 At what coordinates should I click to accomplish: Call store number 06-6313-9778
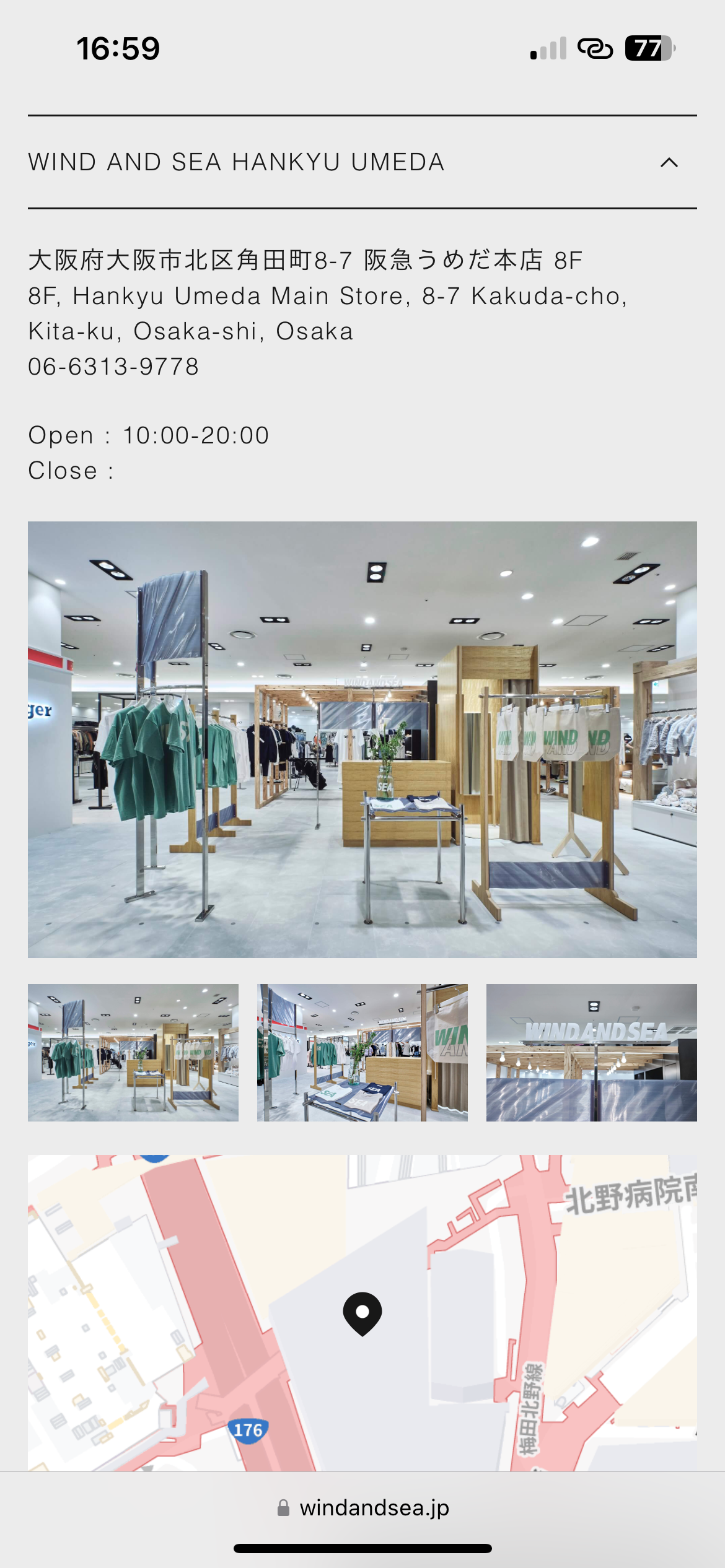pos(113,367)
